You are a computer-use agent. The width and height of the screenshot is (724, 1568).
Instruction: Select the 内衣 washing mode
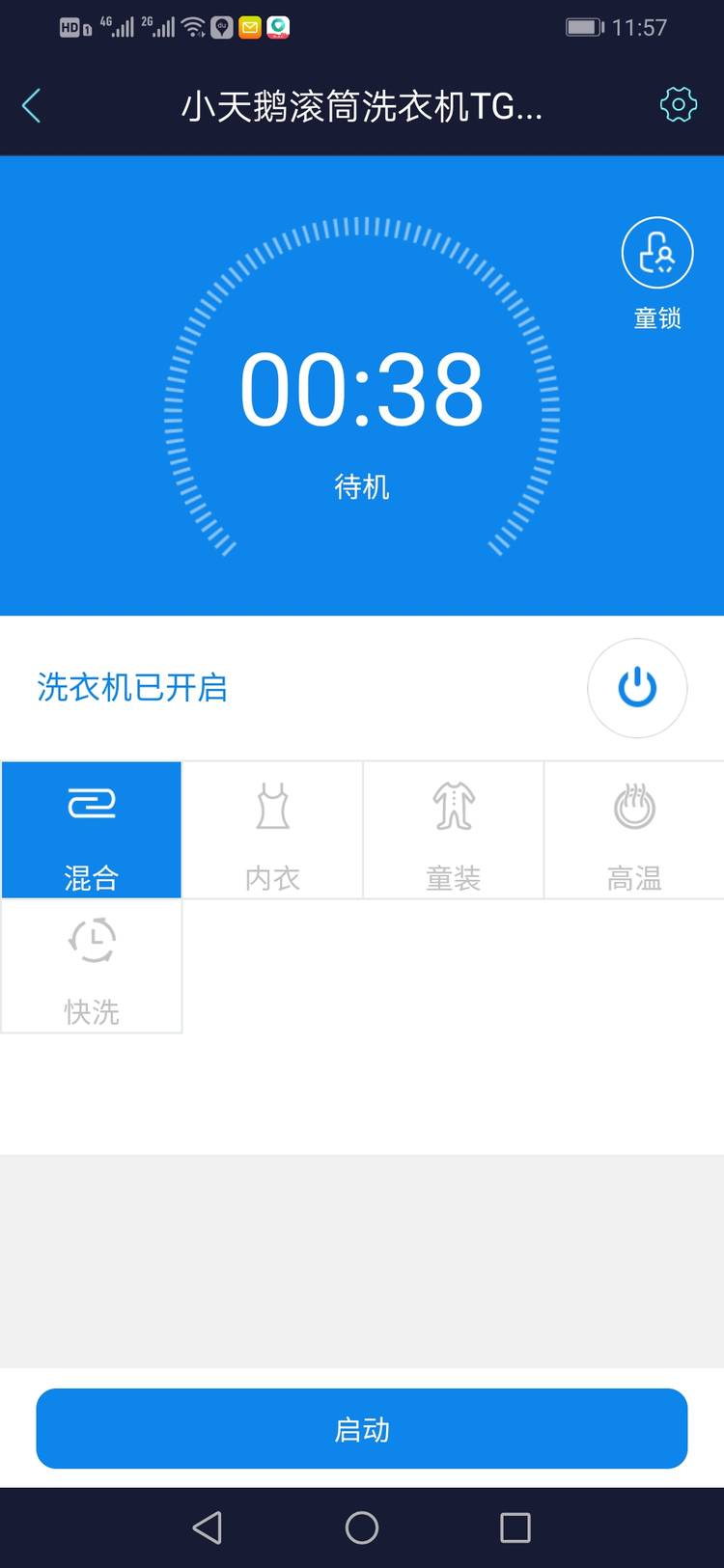pyautogui.click(x=272, y=830)
